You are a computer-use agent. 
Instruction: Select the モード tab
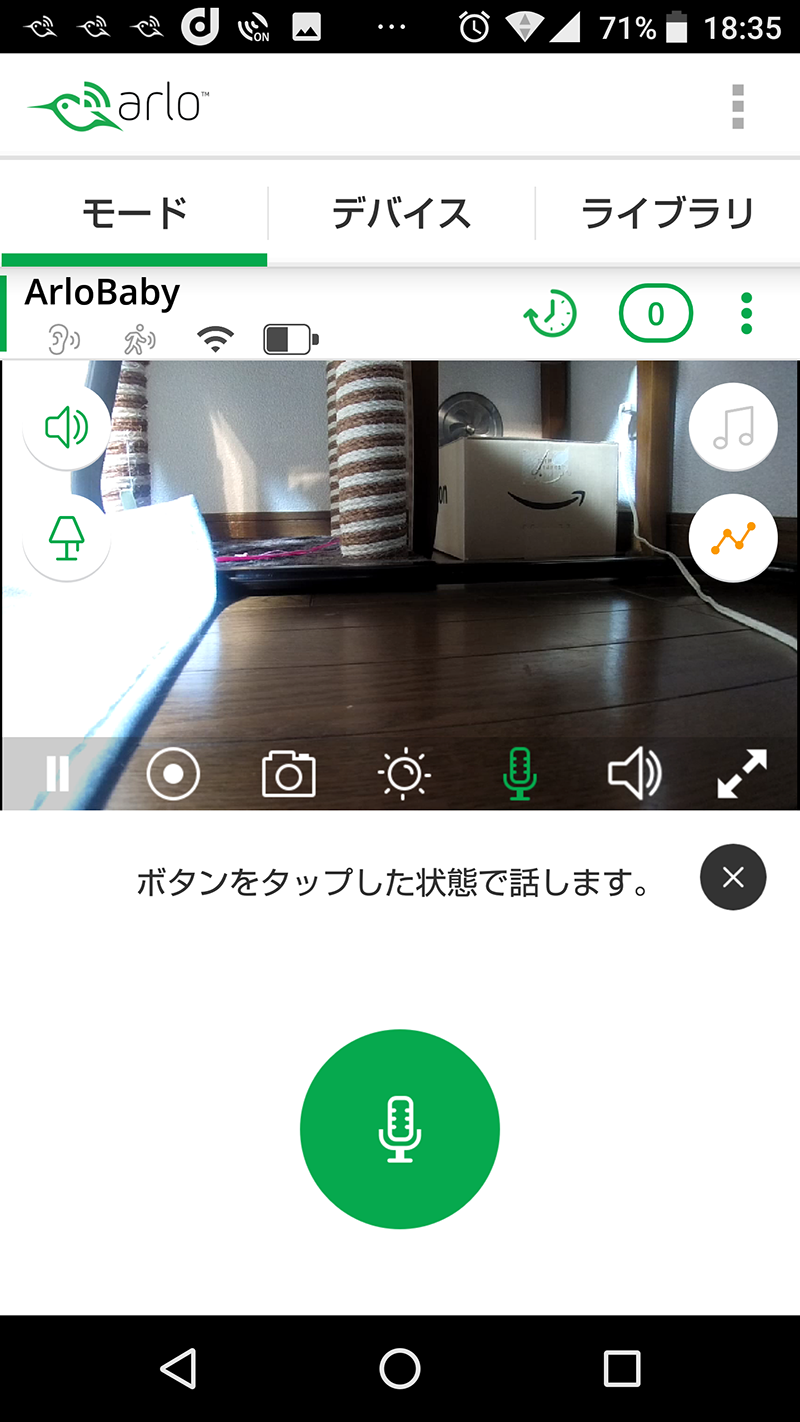tap(134, 213)
